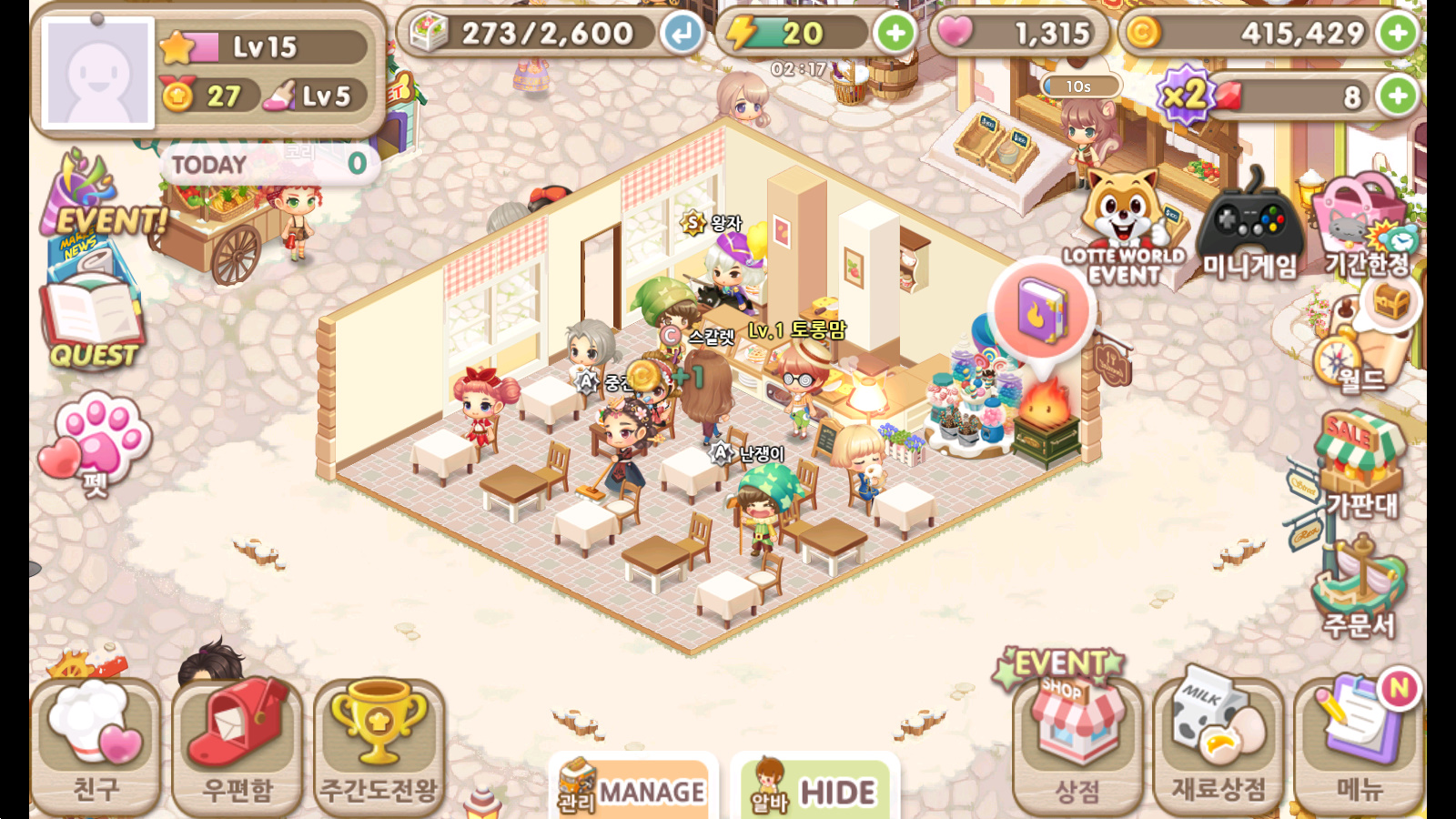1456x819 pixels.
Task: Open the 우편함 mailbox
Action: pos(238,746)
